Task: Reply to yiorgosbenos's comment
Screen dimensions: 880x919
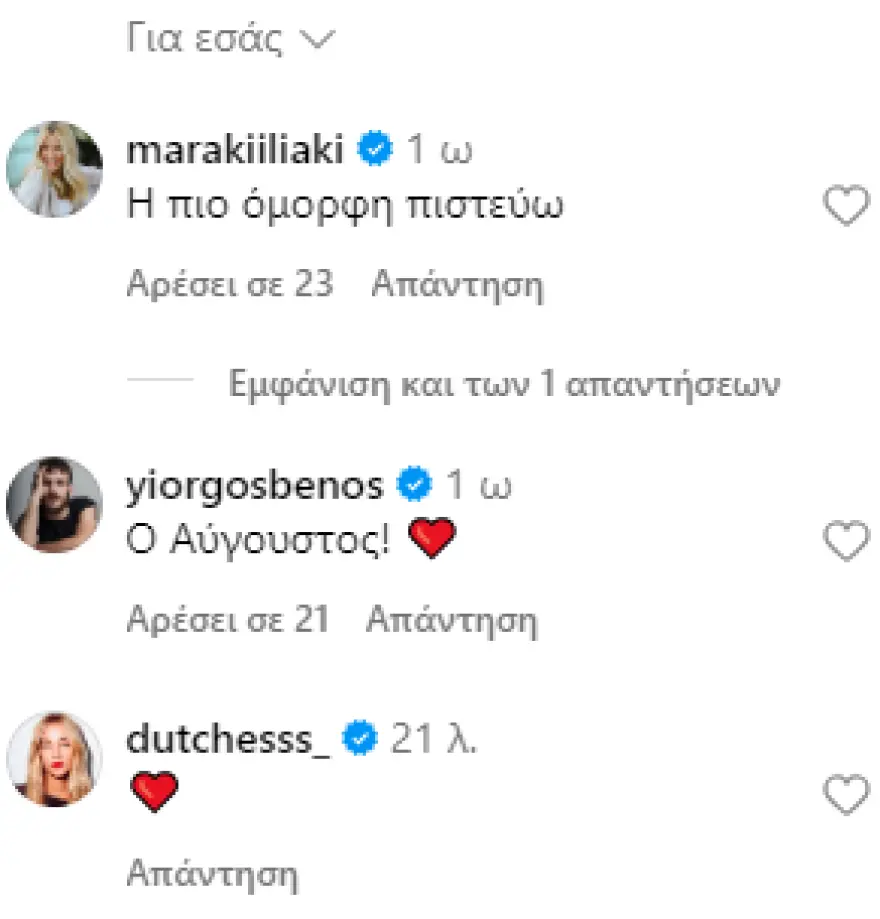Action: pyautogui.click(x=452, y=621)
